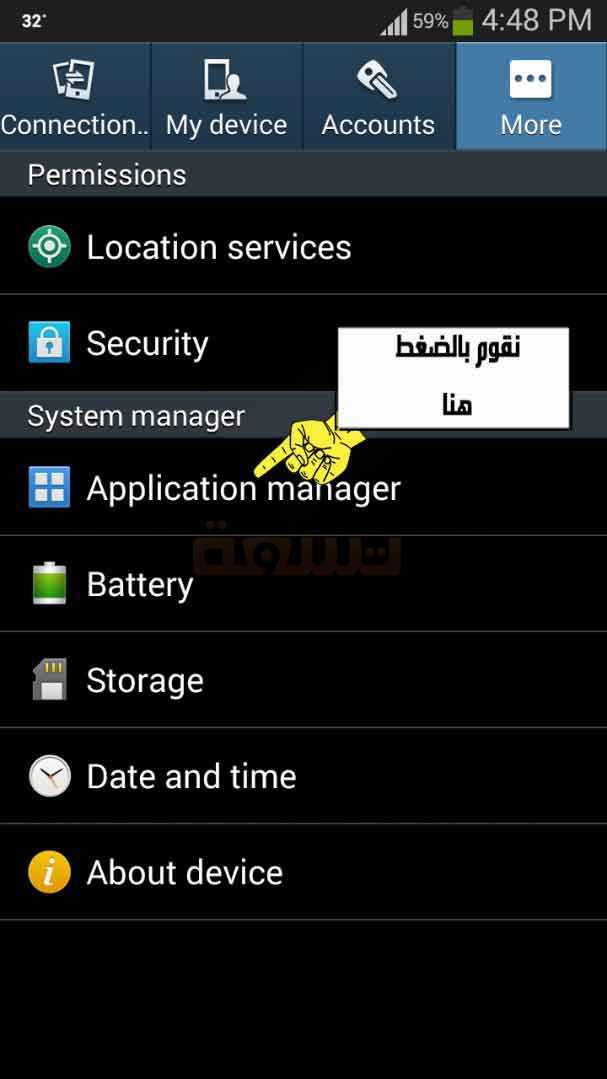Open Security settings
This screenshot has width=607, height=1079.
pyautogui.click(x=304, y=343)
